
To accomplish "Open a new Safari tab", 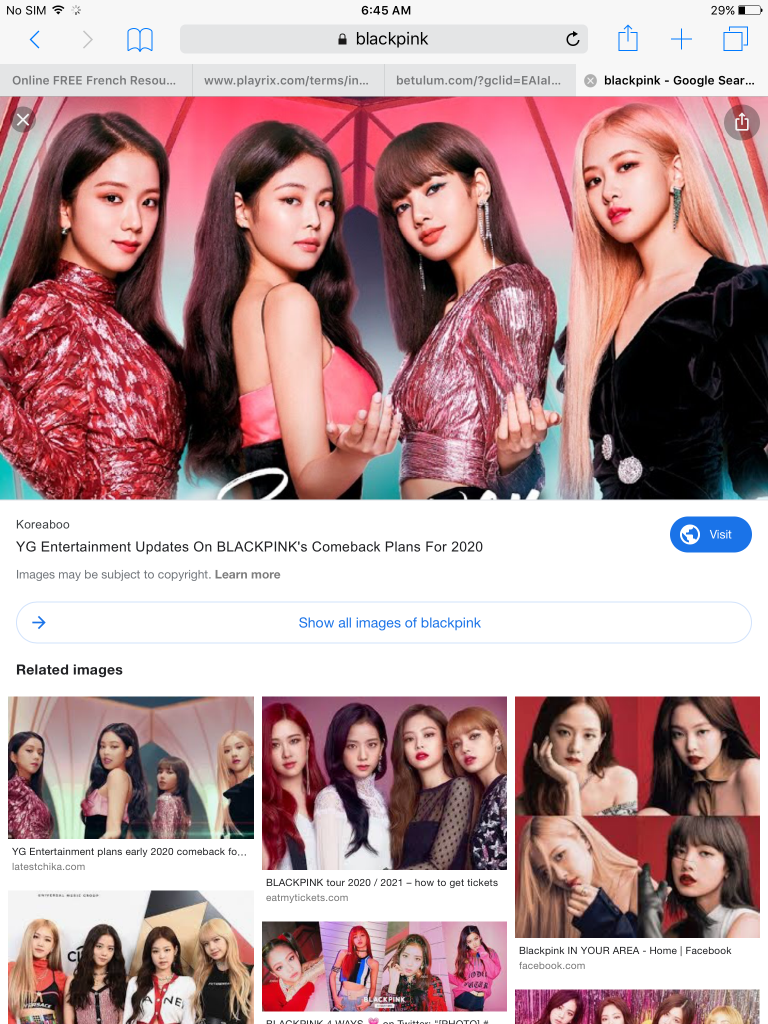I will coord(681,40).
